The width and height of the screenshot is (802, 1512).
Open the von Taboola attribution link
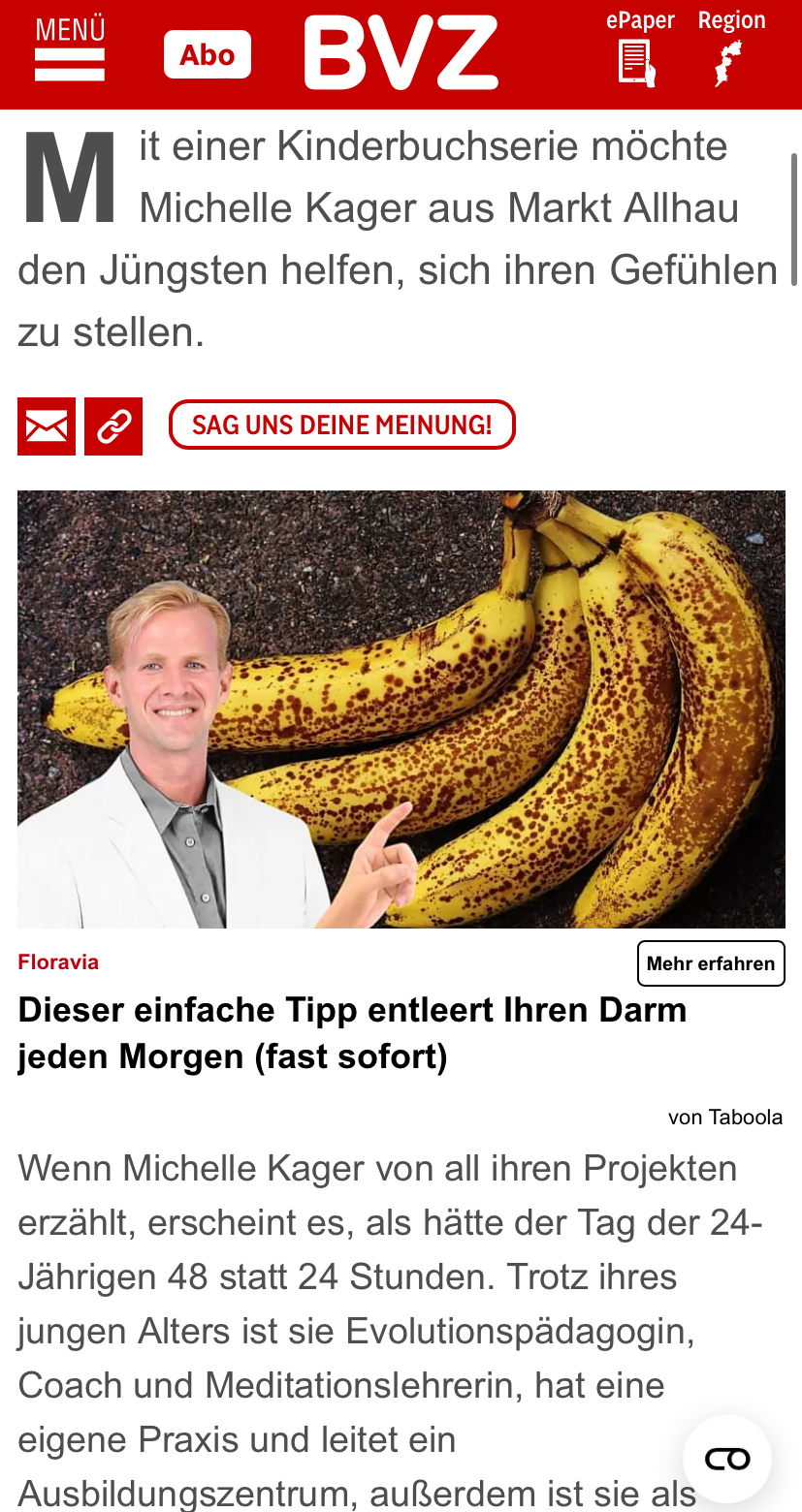[724, 1118]
